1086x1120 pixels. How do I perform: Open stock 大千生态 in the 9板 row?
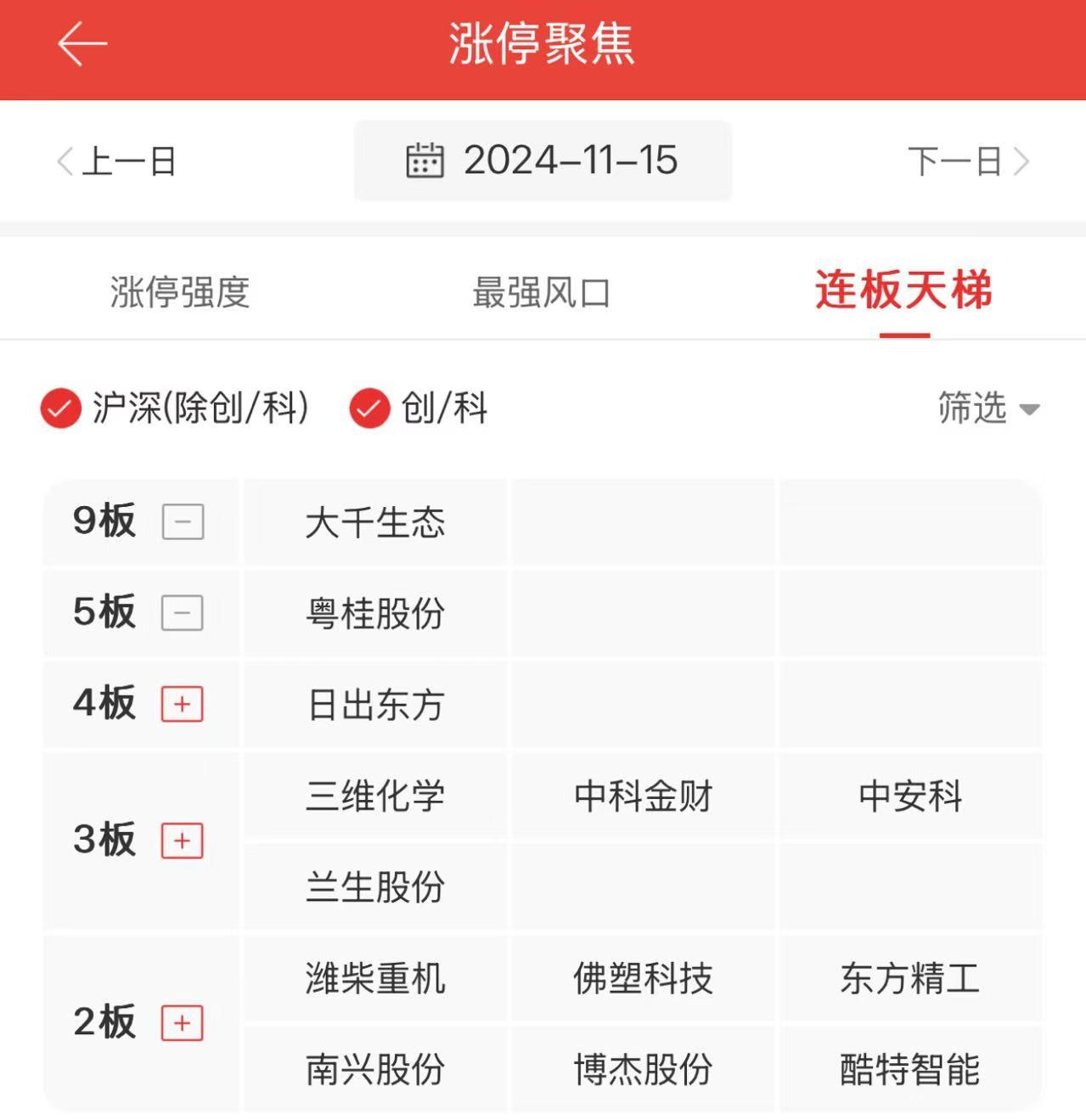point(374,523)
